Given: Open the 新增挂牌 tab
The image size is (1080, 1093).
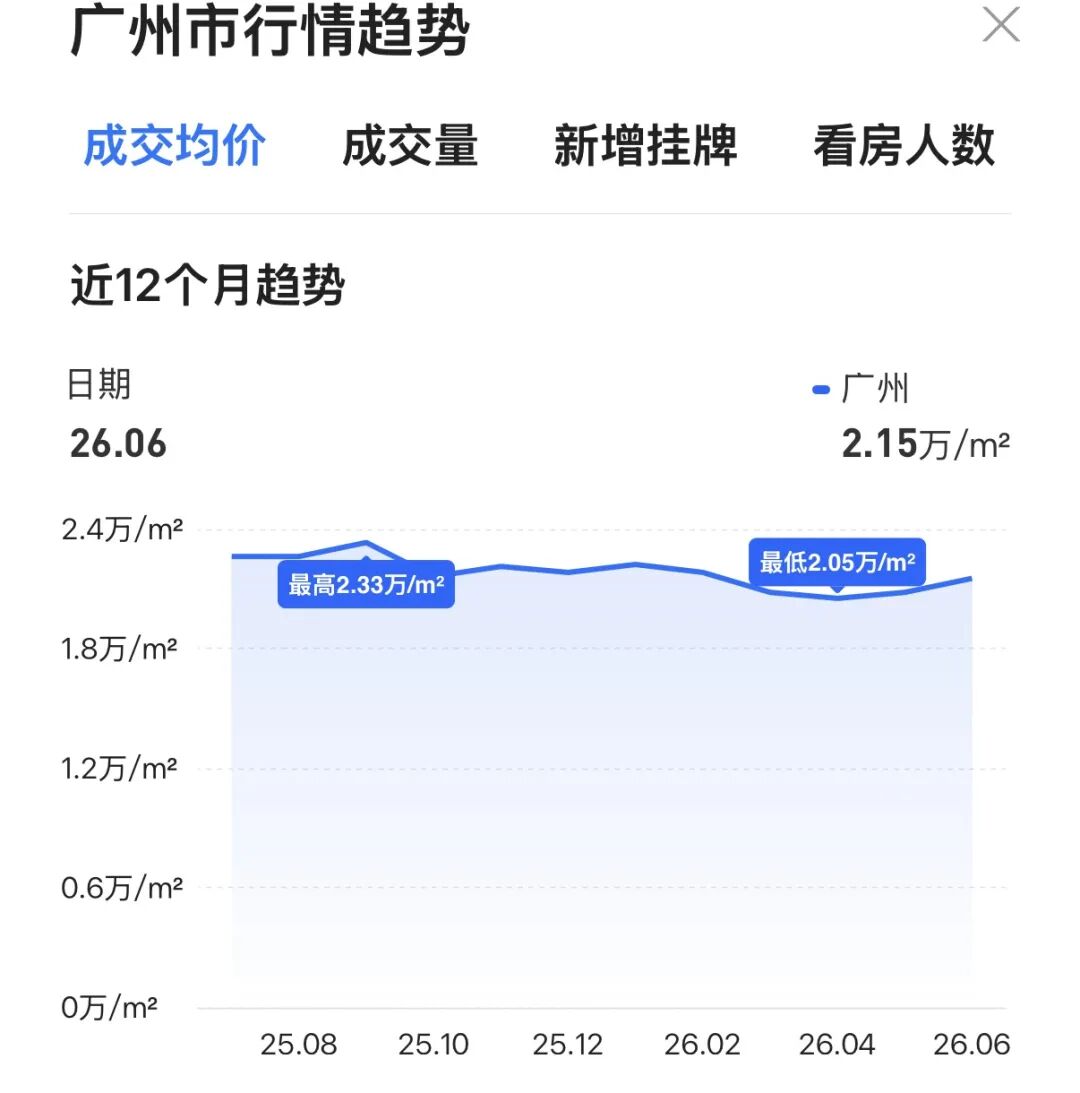Looking at the screenshot, I should [x=645, y=146].
